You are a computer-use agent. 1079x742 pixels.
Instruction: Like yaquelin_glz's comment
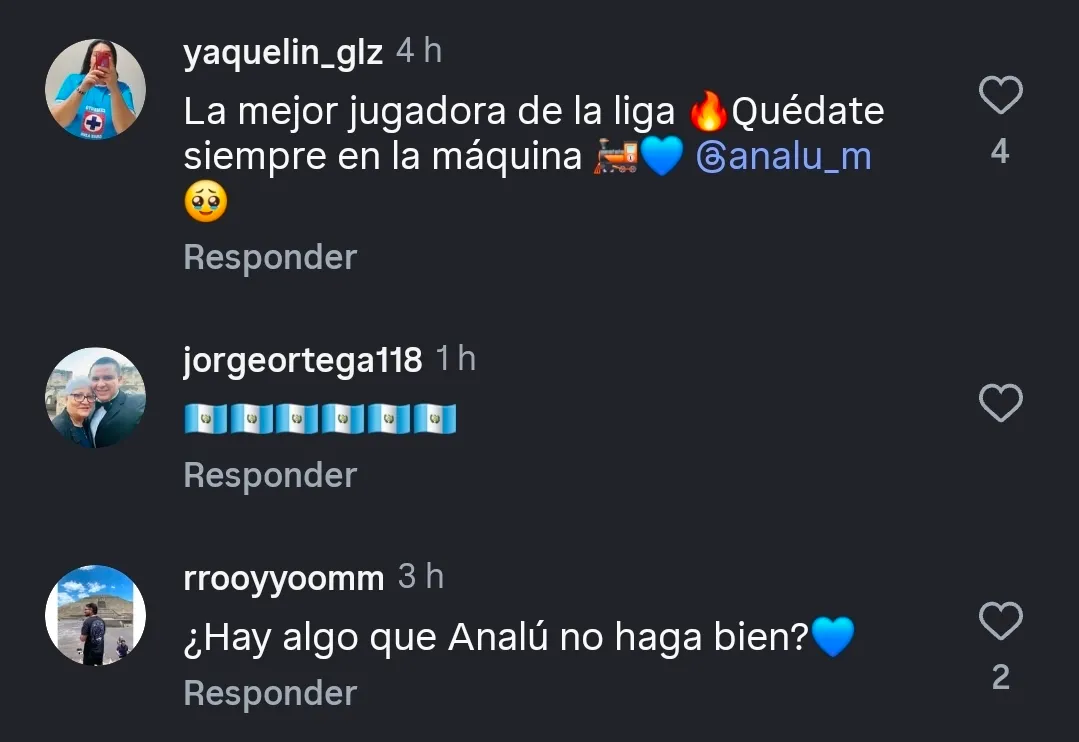click(999, 97)
